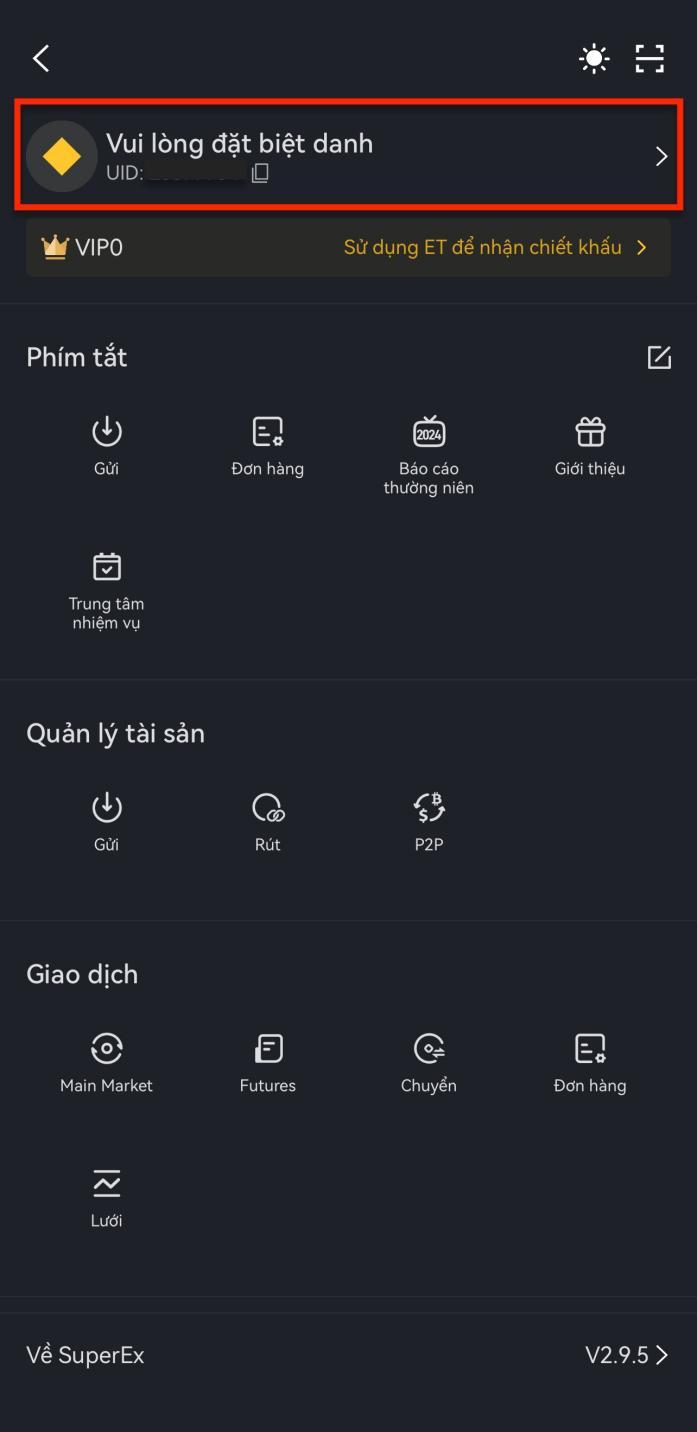
Task: Switch to light theme via sun icon
Action: [594, 59]
